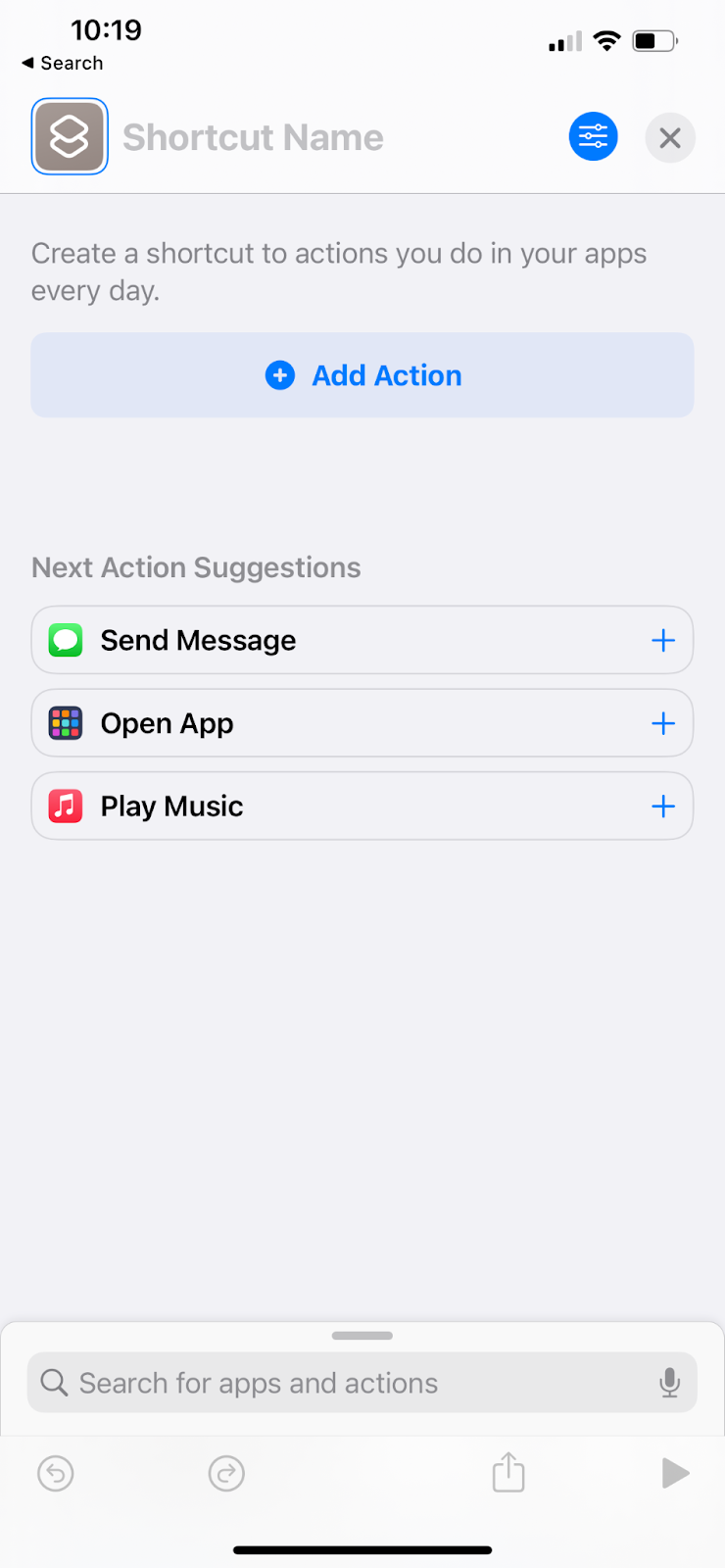
Task: Edit the Shortcut Name field
Action: coord(253,137)
